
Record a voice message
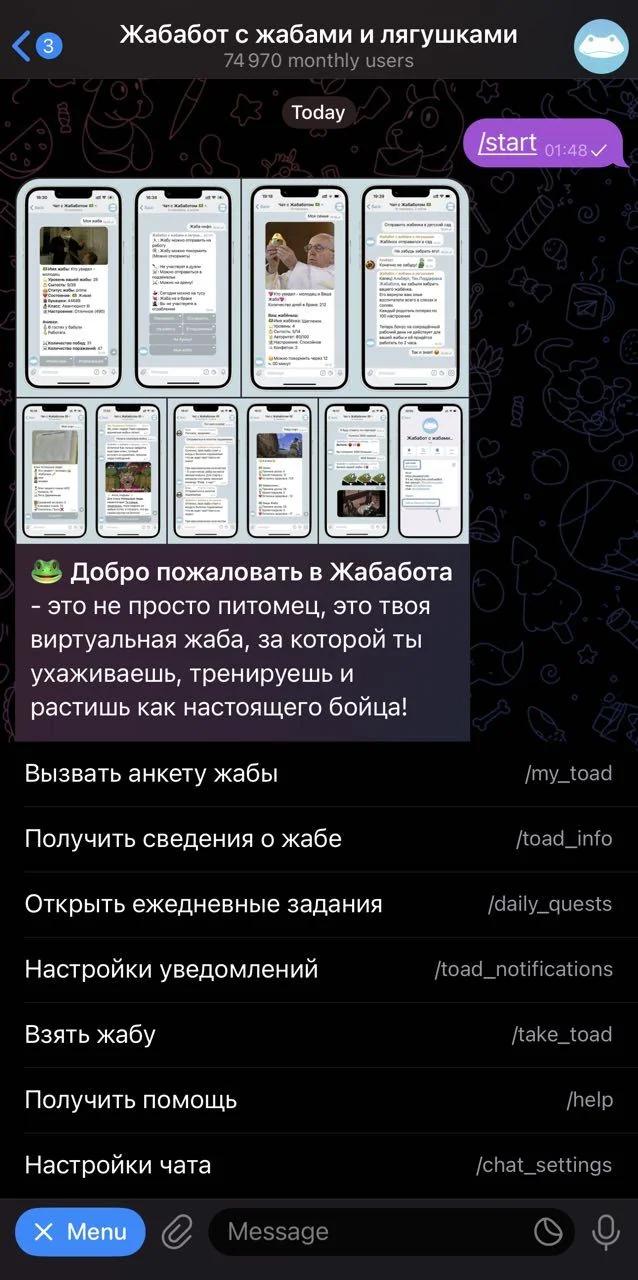605,1232
